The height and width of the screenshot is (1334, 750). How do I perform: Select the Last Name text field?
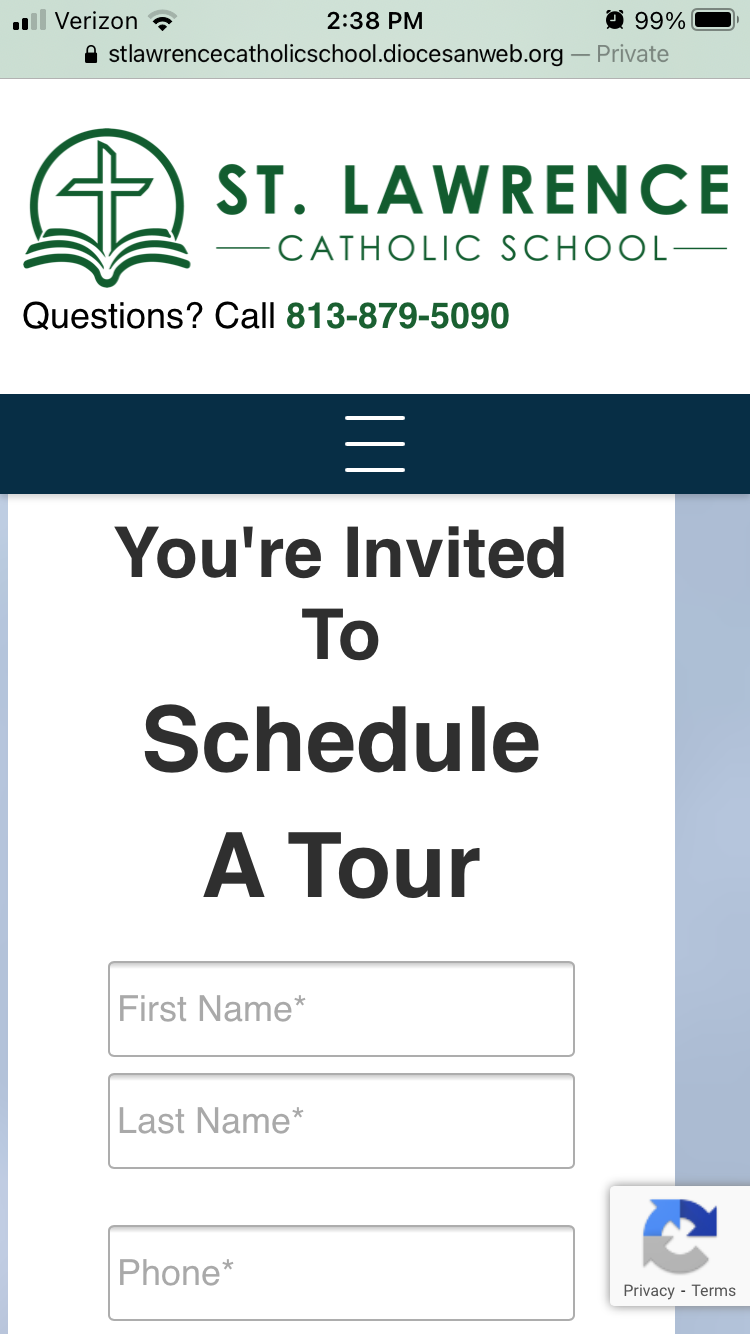tap(341, 1121)
